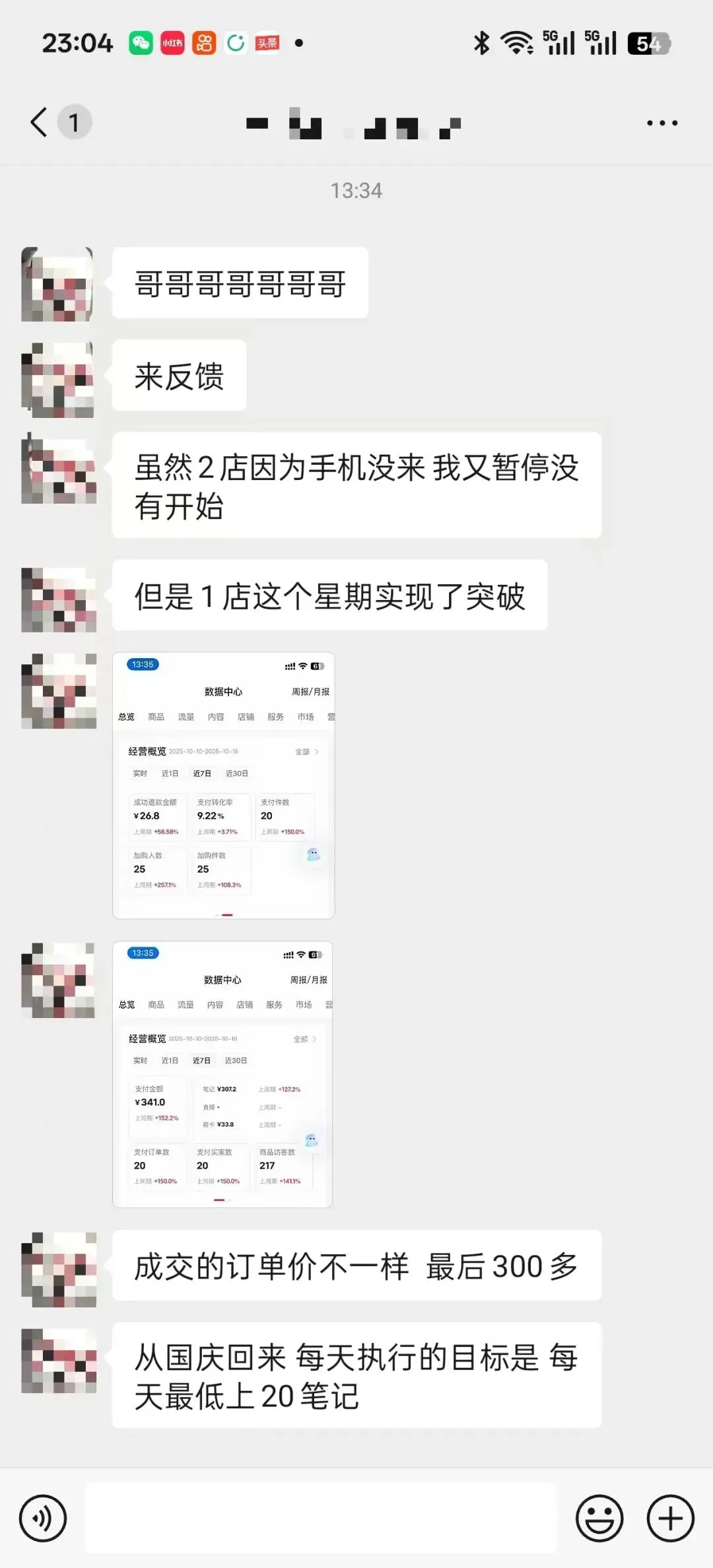This screenshot has width=713, height=1568.
Task: Open the plus attachments menu
Action: coord(670,1518)
